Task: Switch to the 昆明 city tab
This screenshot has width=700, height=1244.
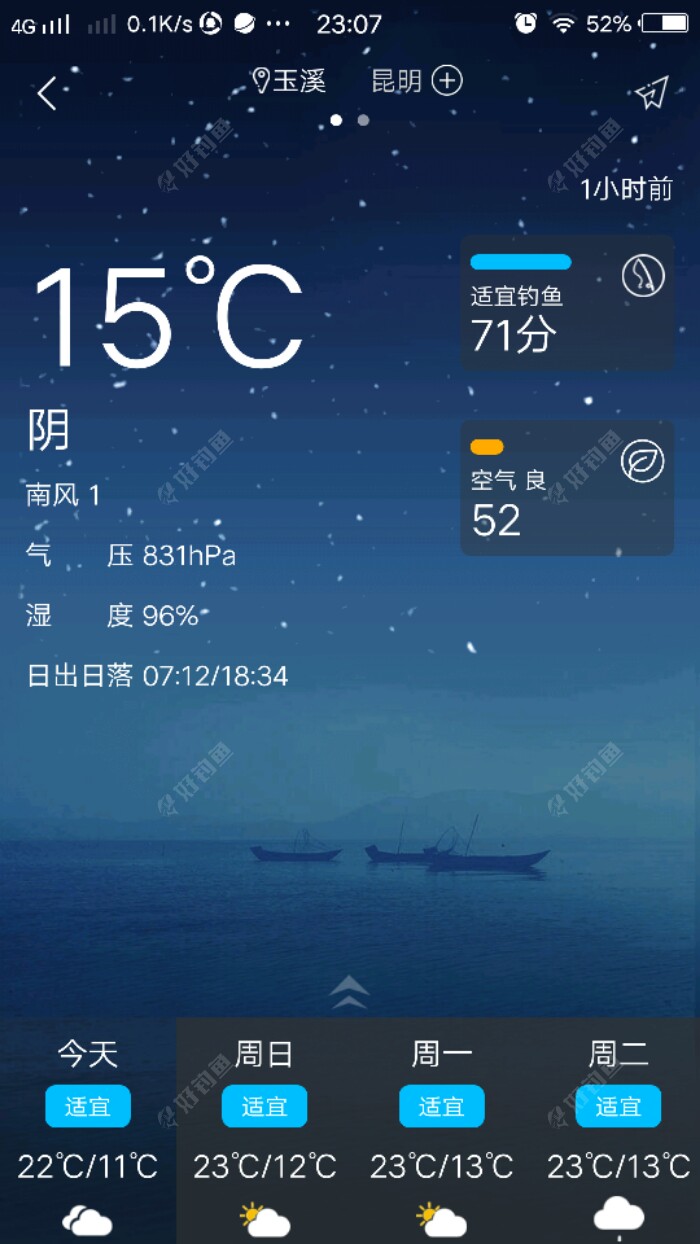Action: coord(396,81)
